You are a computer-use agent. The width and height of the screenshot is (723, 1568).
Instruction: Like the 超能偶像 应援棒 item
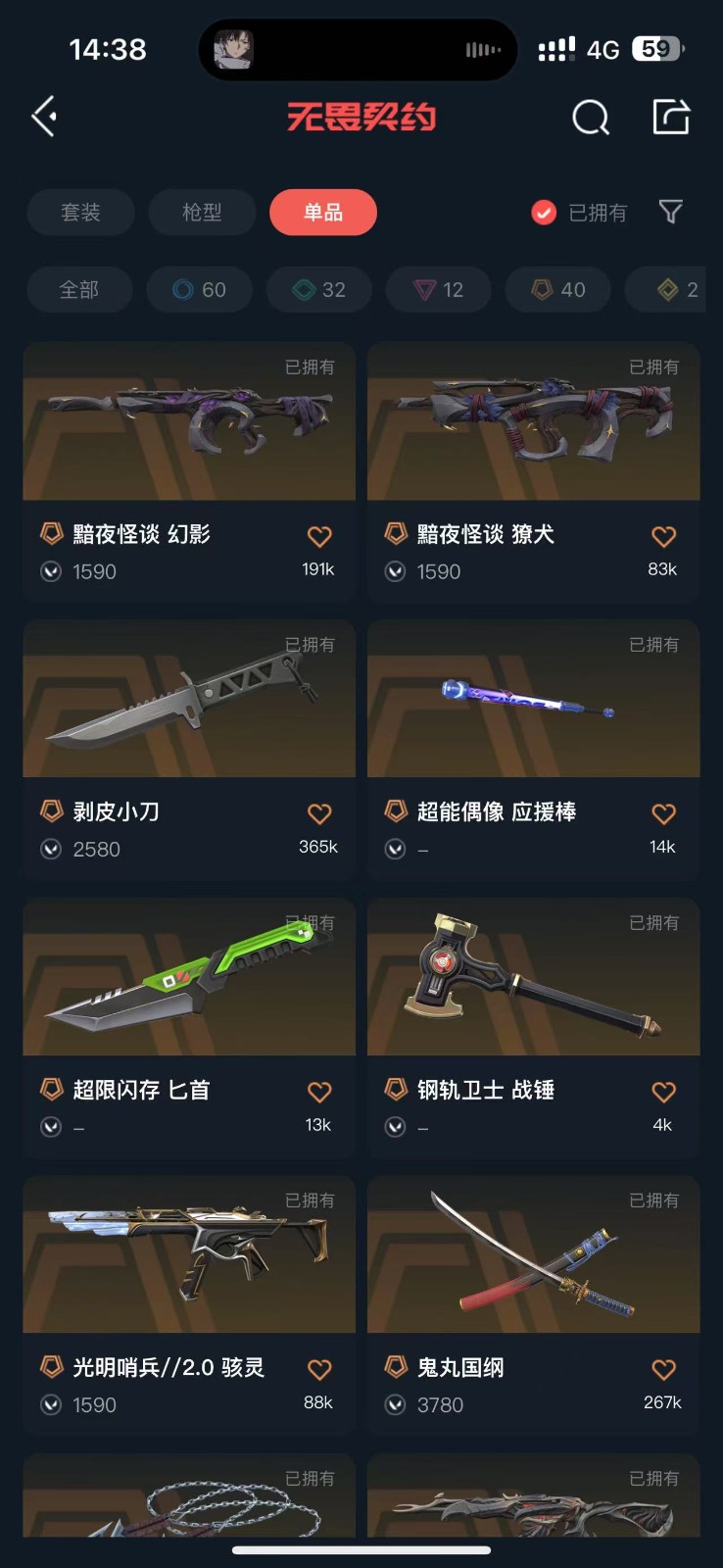(x=663, y=813)
